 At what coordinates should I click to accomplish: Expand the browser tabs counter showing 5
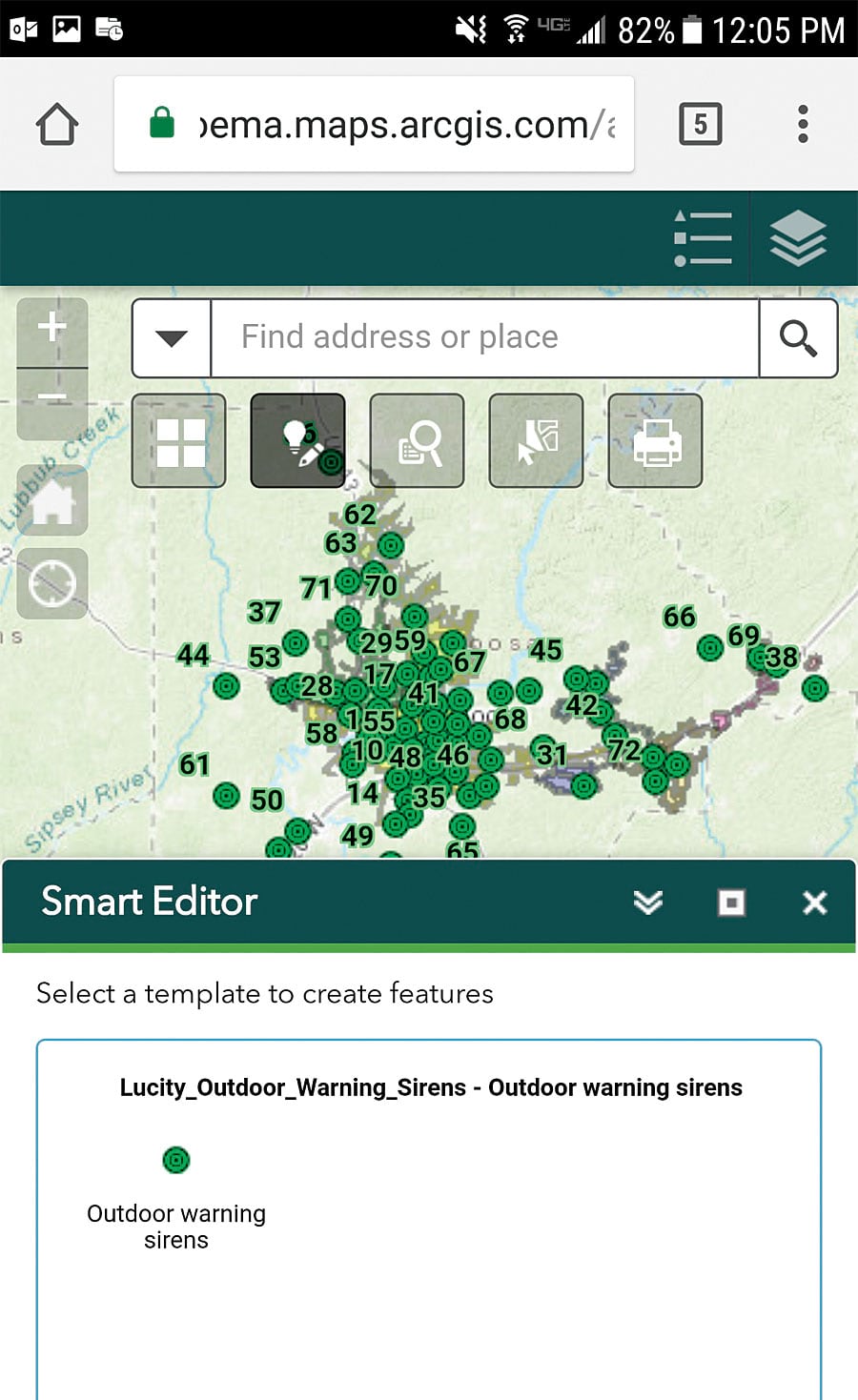[701, 124]
